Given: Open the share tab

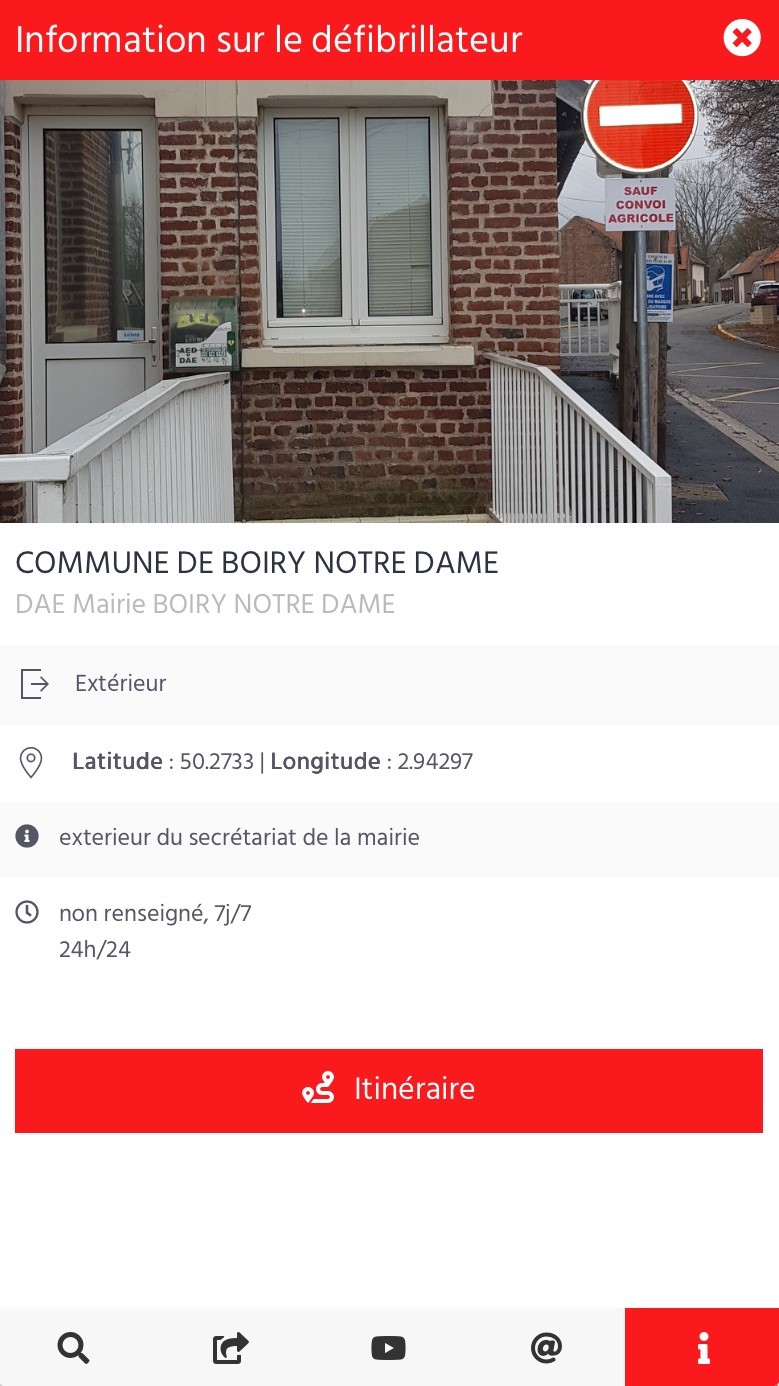Looking at the screenshot, I should pyautogui.click(x=231, y=1348).
